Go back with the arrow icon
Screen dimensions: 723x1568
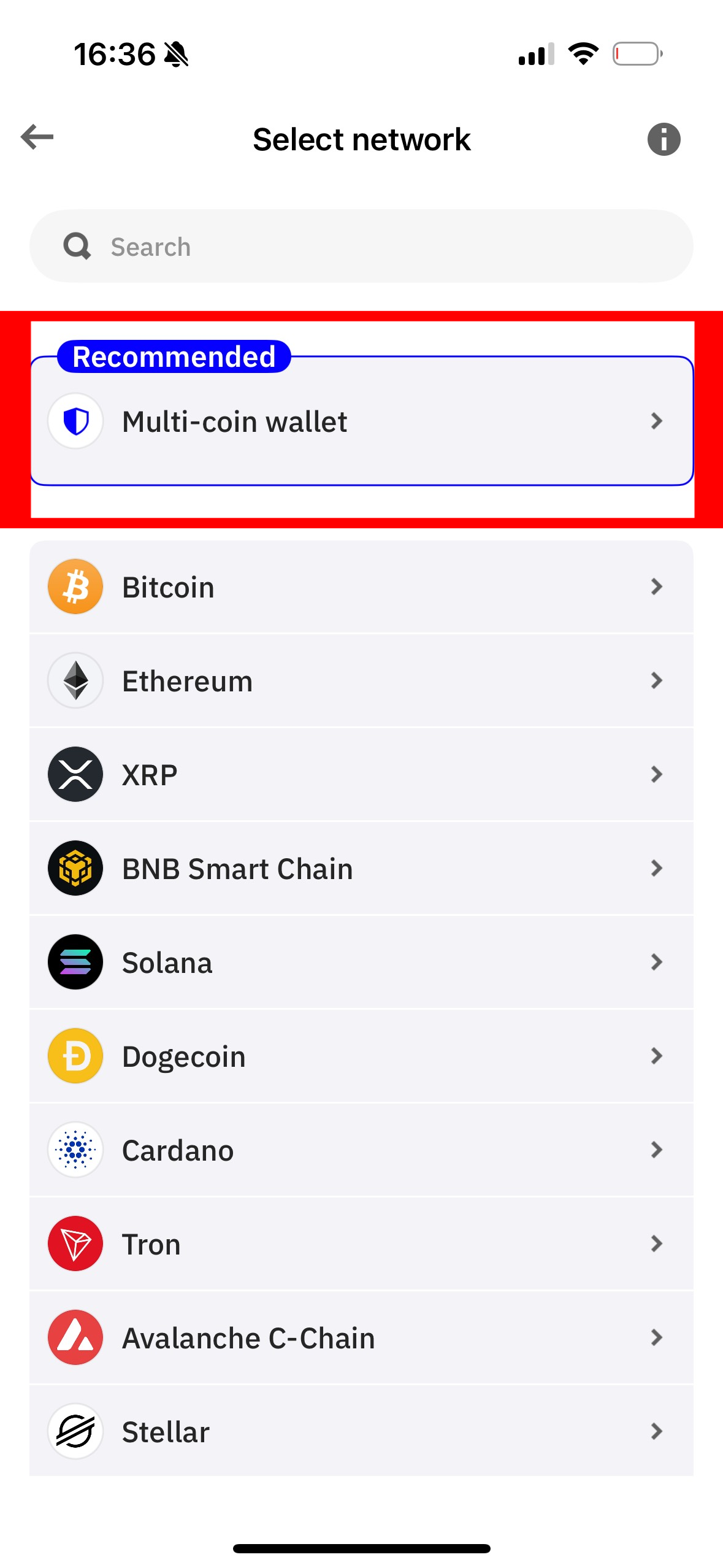[x=37, y=137]
